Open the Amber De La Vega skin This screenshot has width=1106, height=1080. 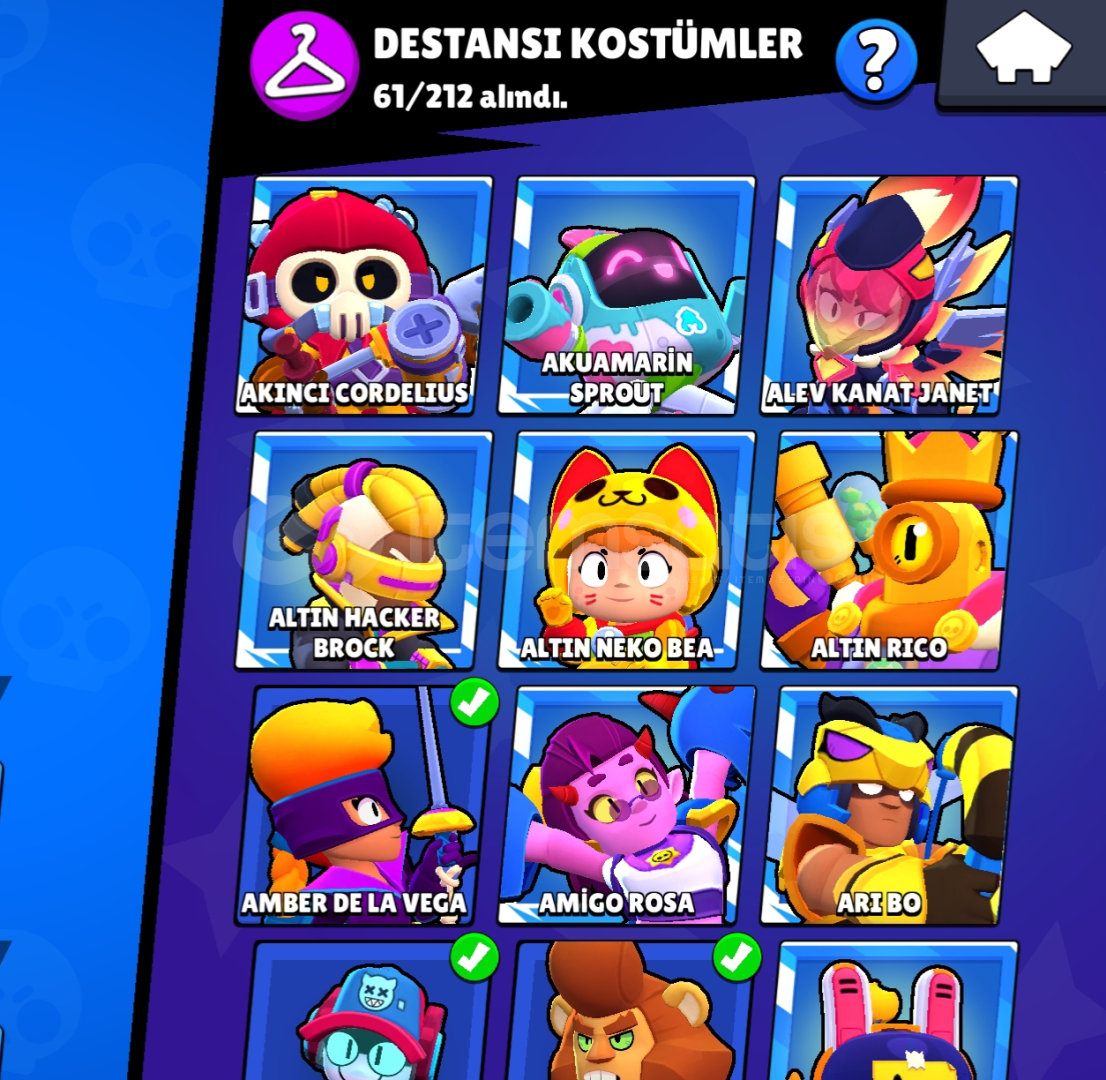tap(364, 805)
